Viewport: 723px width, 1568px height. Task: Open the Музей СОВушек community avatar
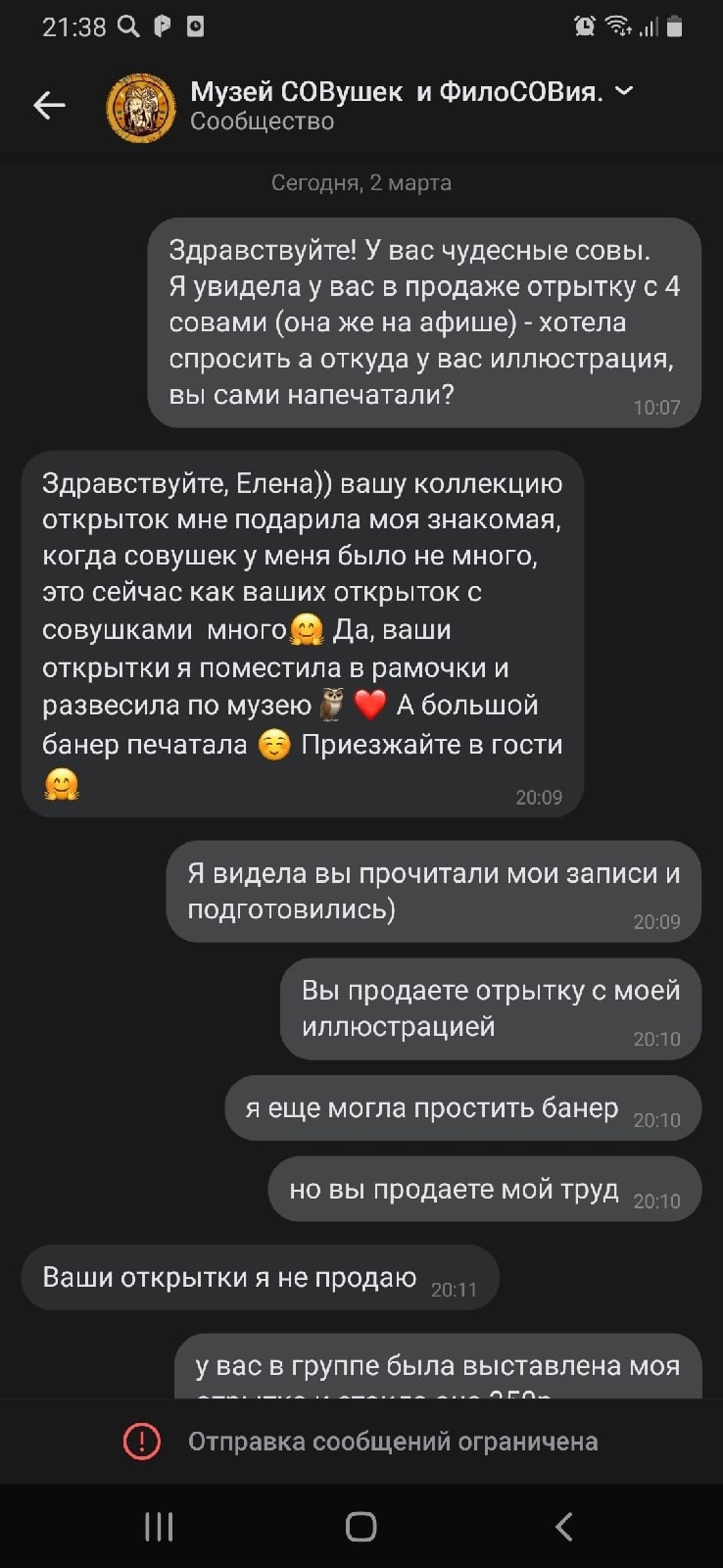pyautogui.click(x=140, y=106)
